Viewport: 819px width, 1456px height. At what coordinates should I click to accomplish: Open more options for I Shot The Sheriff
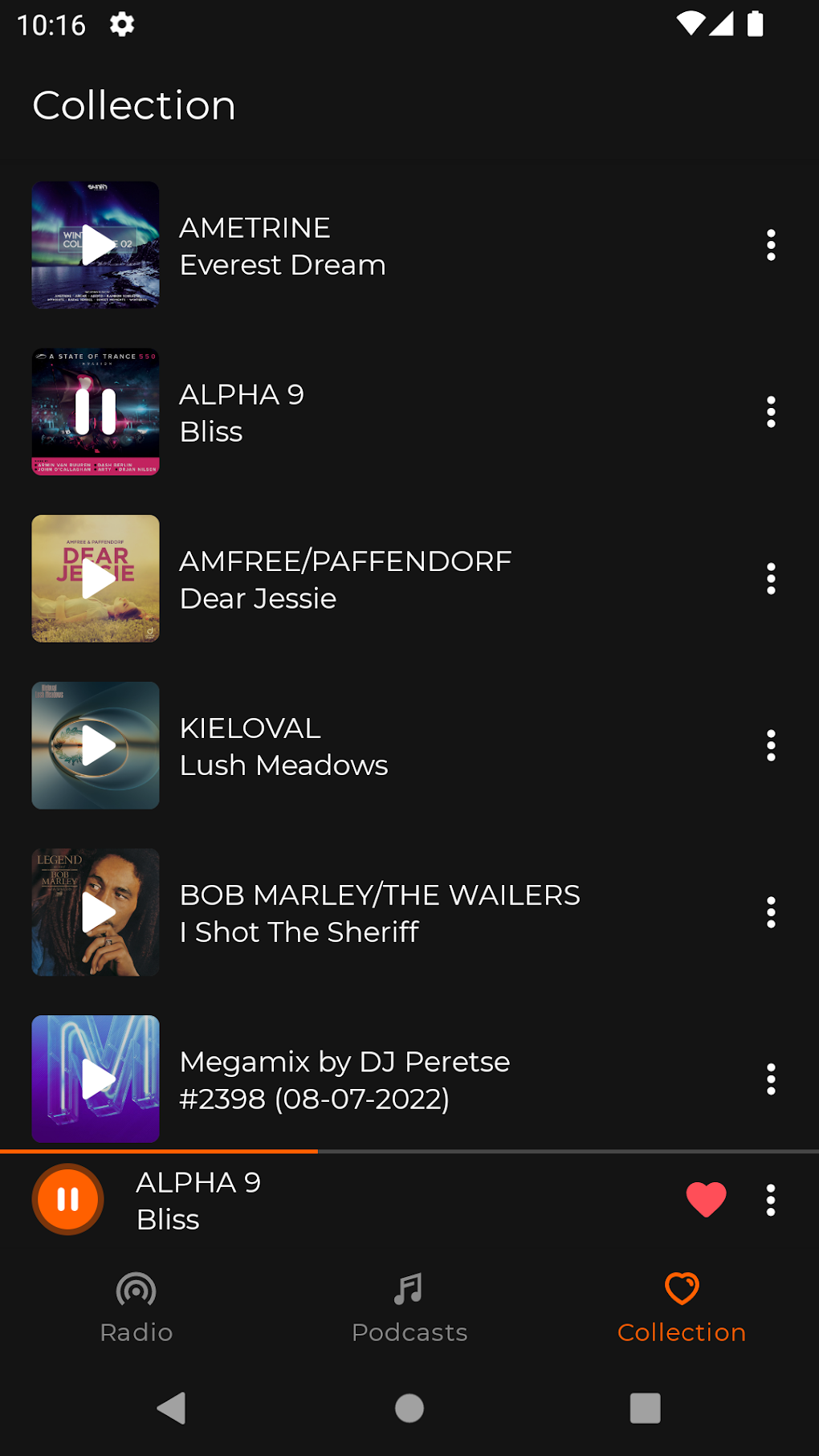(771, 912)
